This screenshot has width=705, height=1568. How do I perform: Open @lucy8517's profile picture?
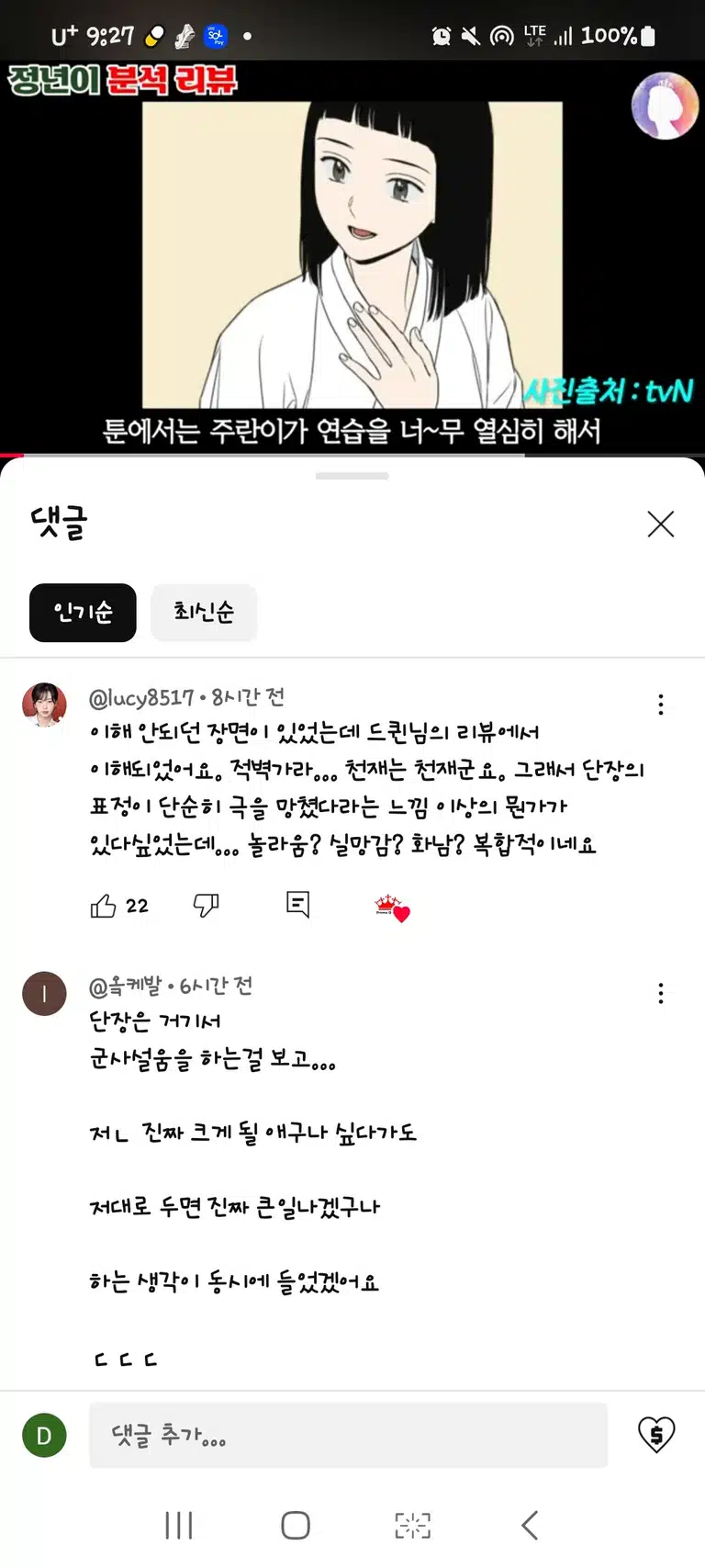44,705
